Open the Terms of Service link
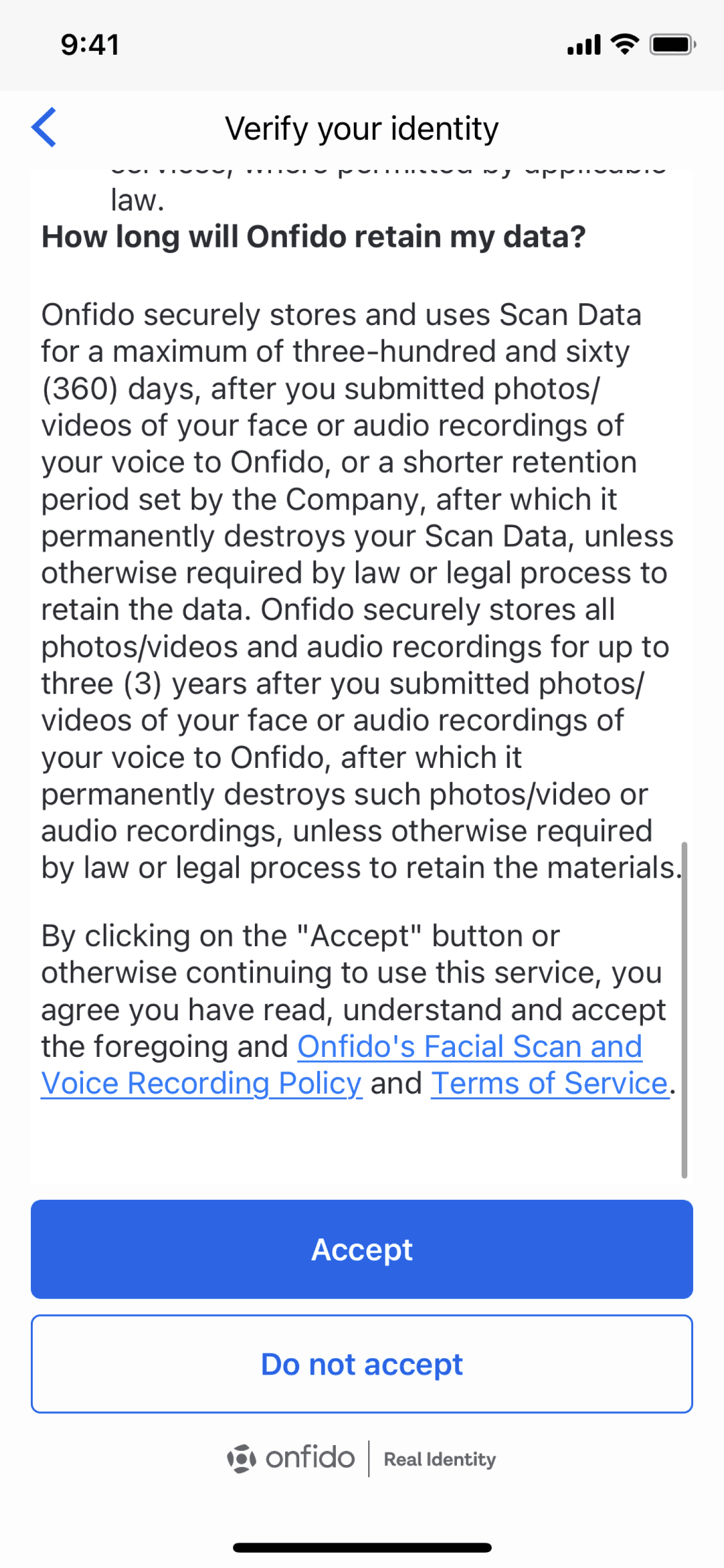 (550, 1084)
